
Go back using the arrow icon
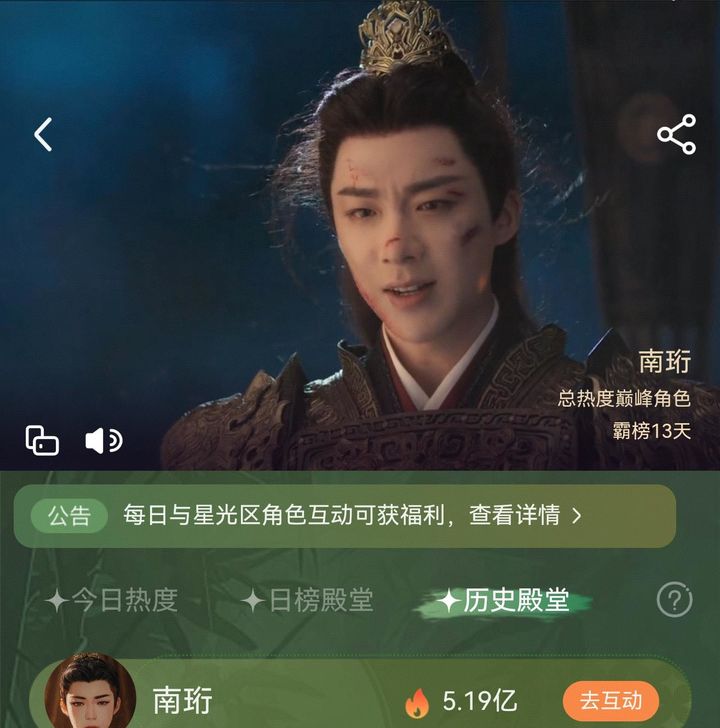(43, 134)
